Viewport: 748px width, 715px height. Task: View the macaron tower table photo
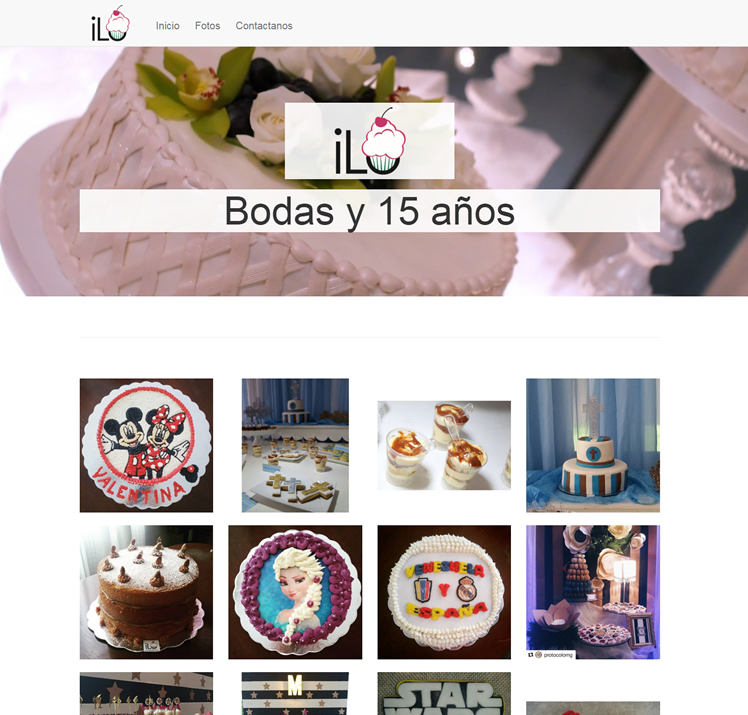pos(593,592)
